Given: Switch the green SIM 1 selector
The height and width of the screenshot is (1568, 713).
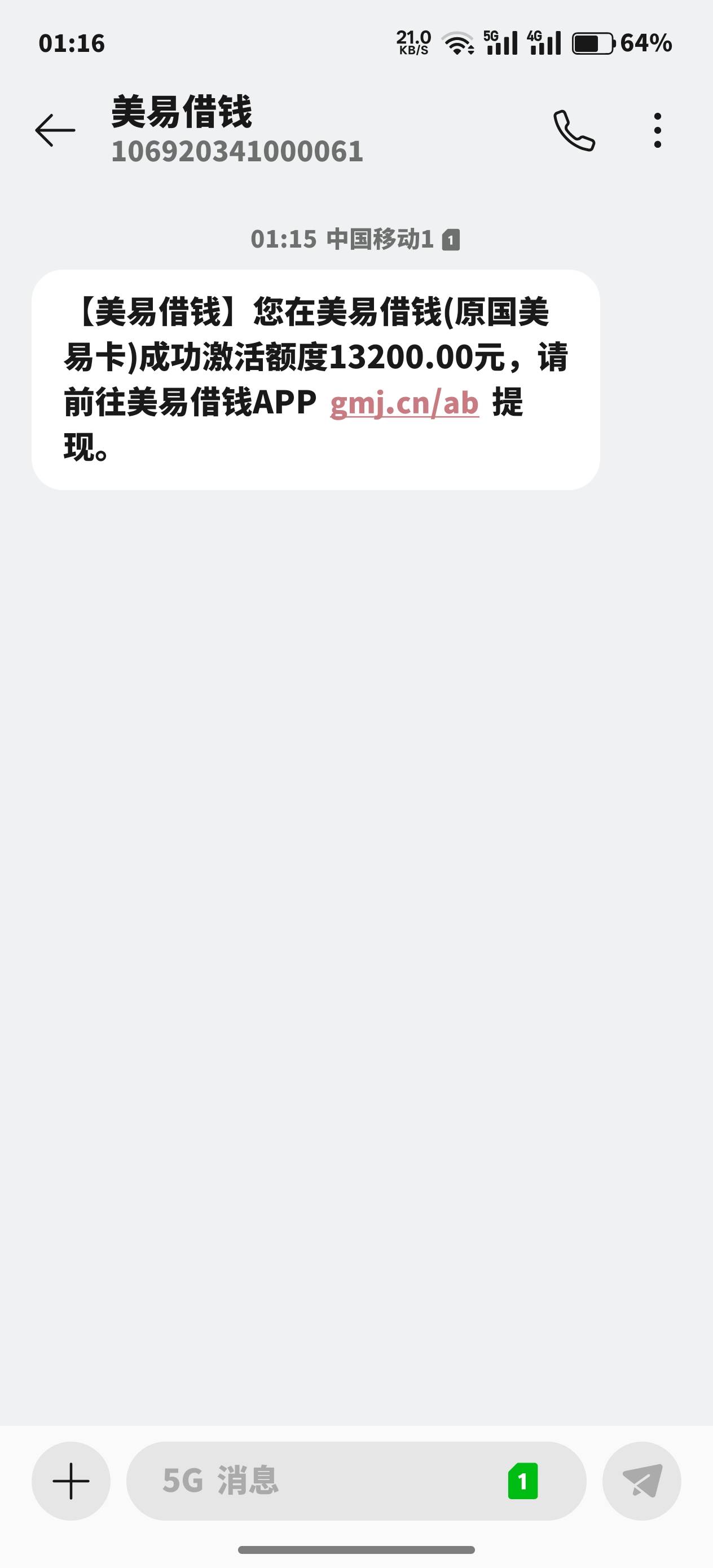Looking at the screenshot, I should (x=522, y=1481).
